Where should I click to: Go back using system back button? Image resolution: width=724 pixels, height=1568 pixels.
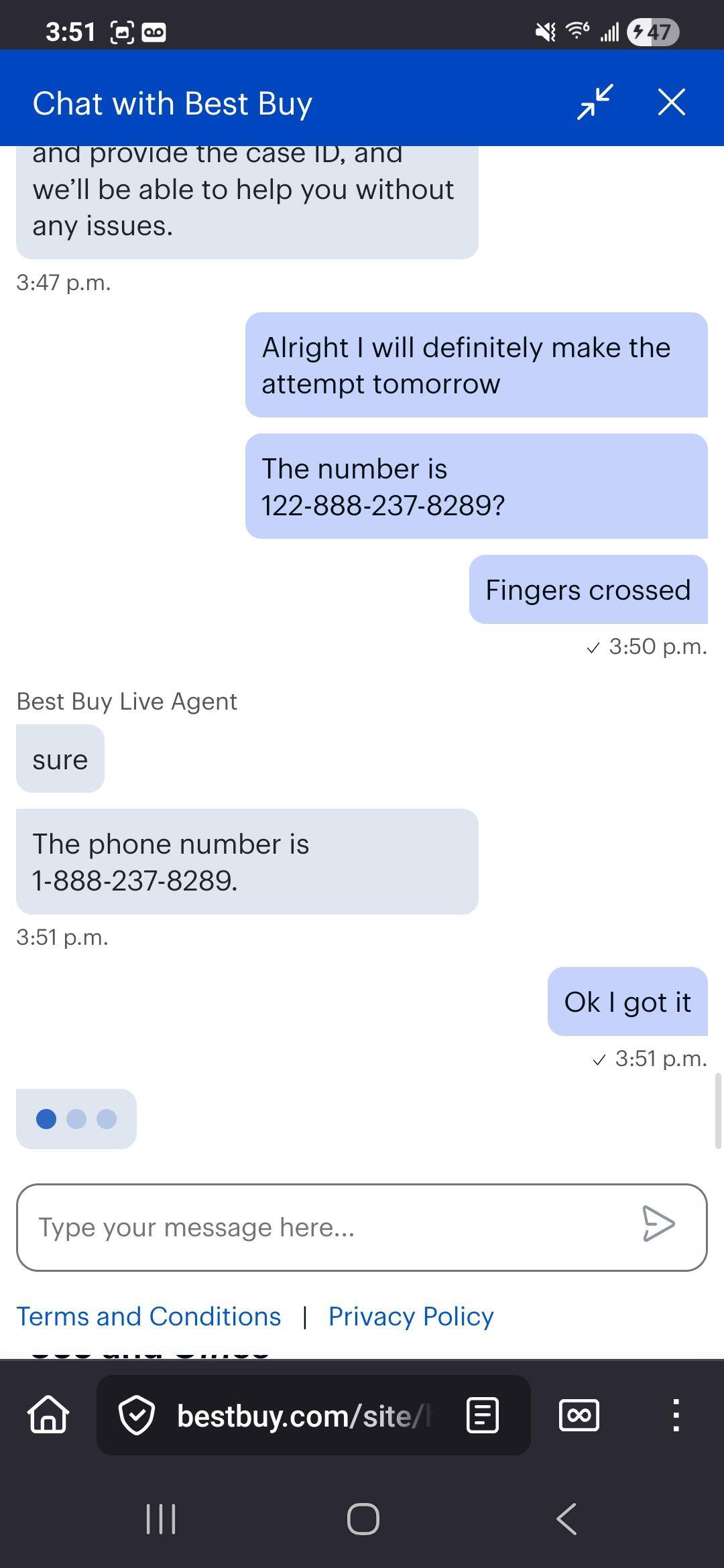[567, 1518]
